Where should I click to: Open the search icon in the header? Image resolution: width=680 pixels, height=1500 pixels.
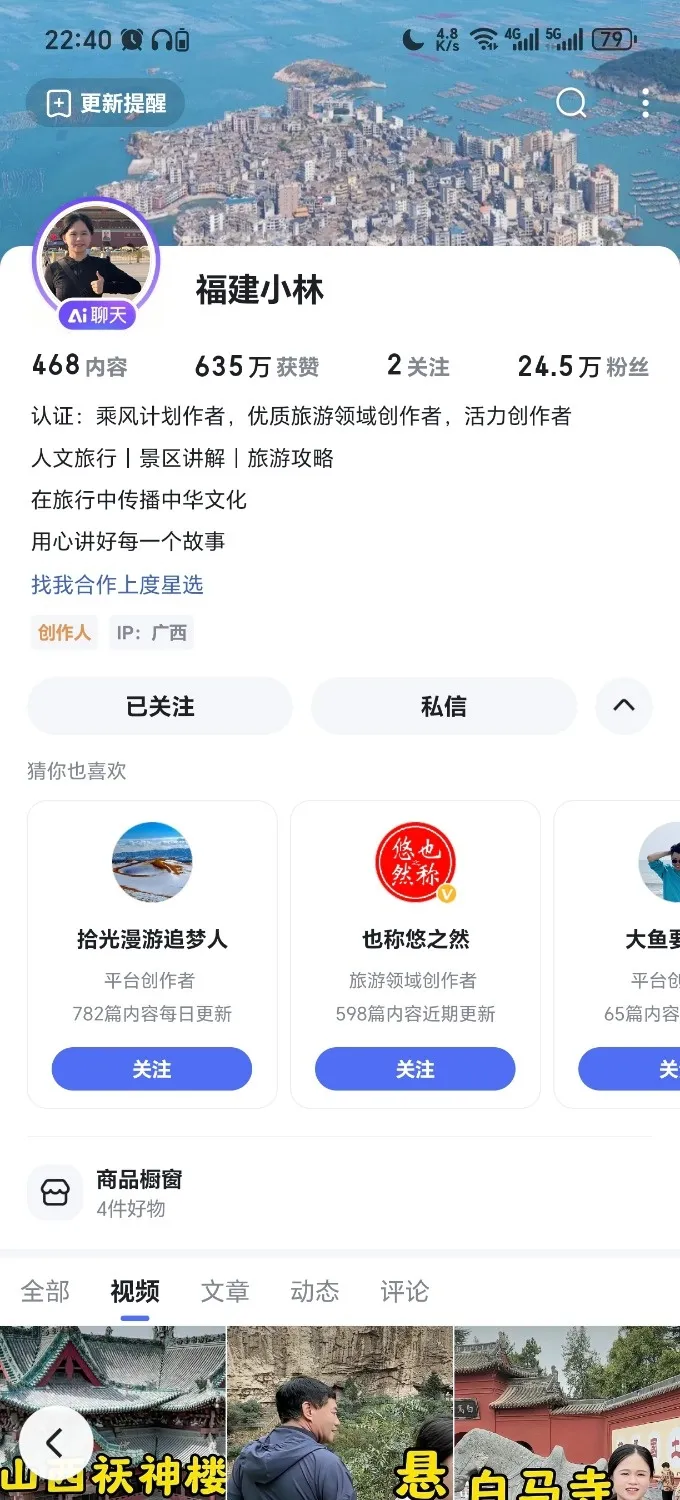tap(571, 103)
